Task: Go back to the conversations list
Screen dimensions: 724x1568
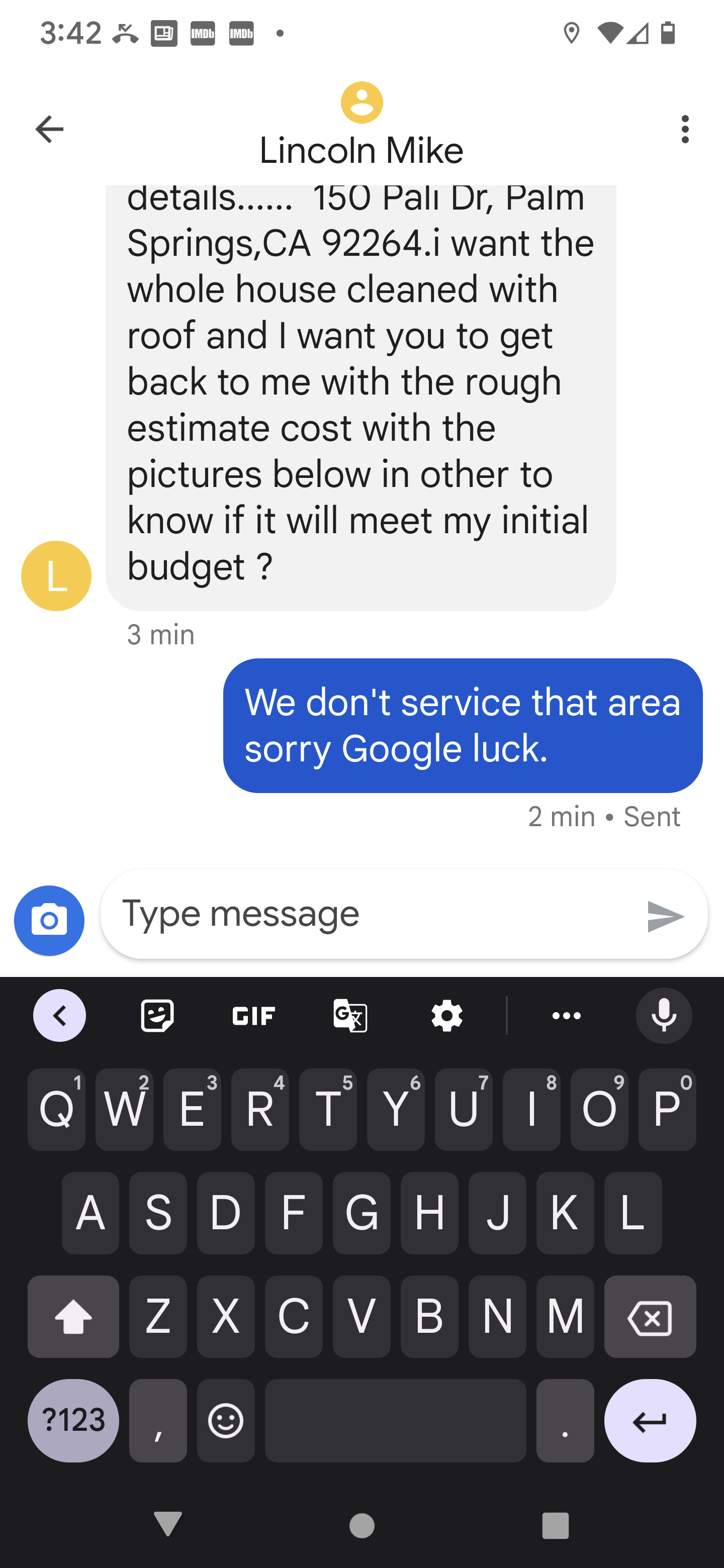Action: [x=49, y=129]
